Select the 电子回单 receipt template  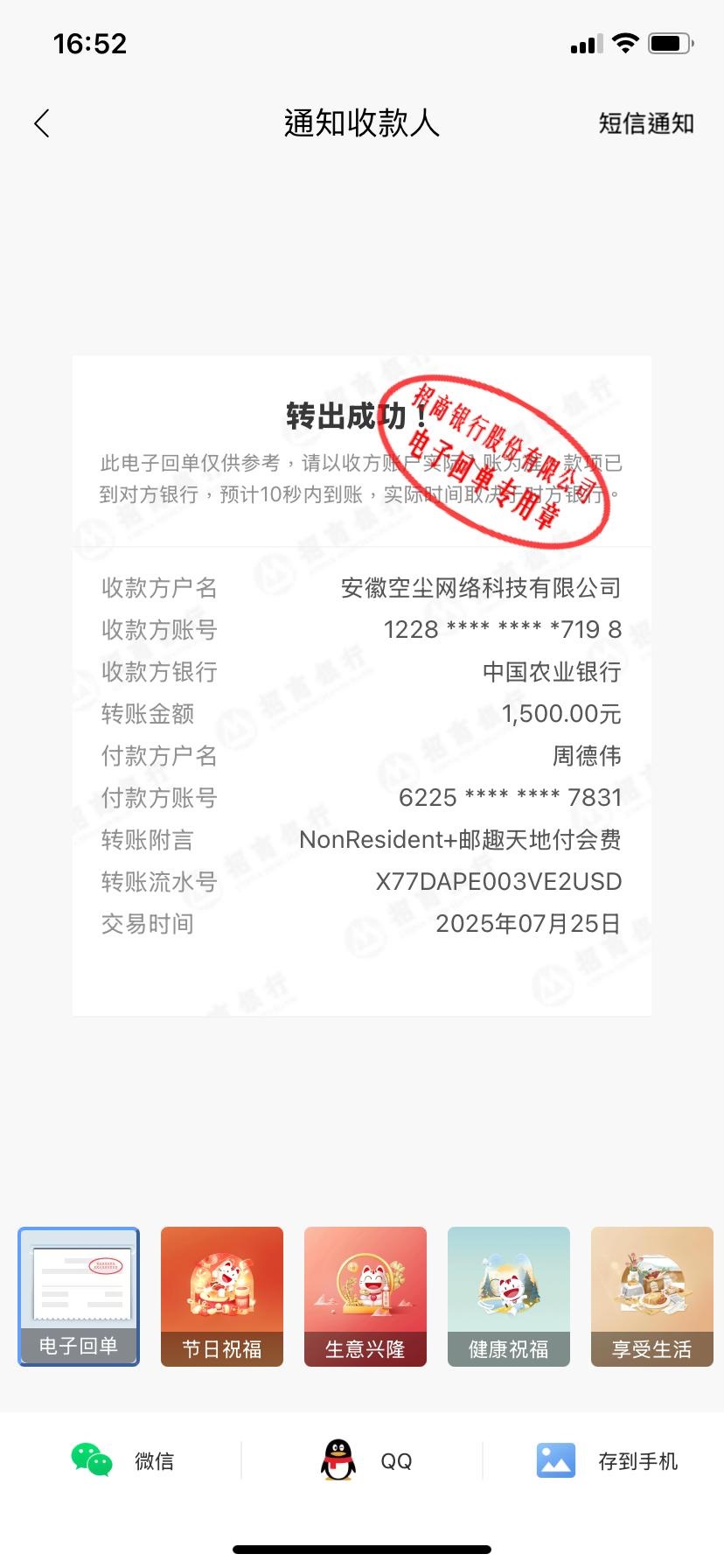coord(79,1296)
